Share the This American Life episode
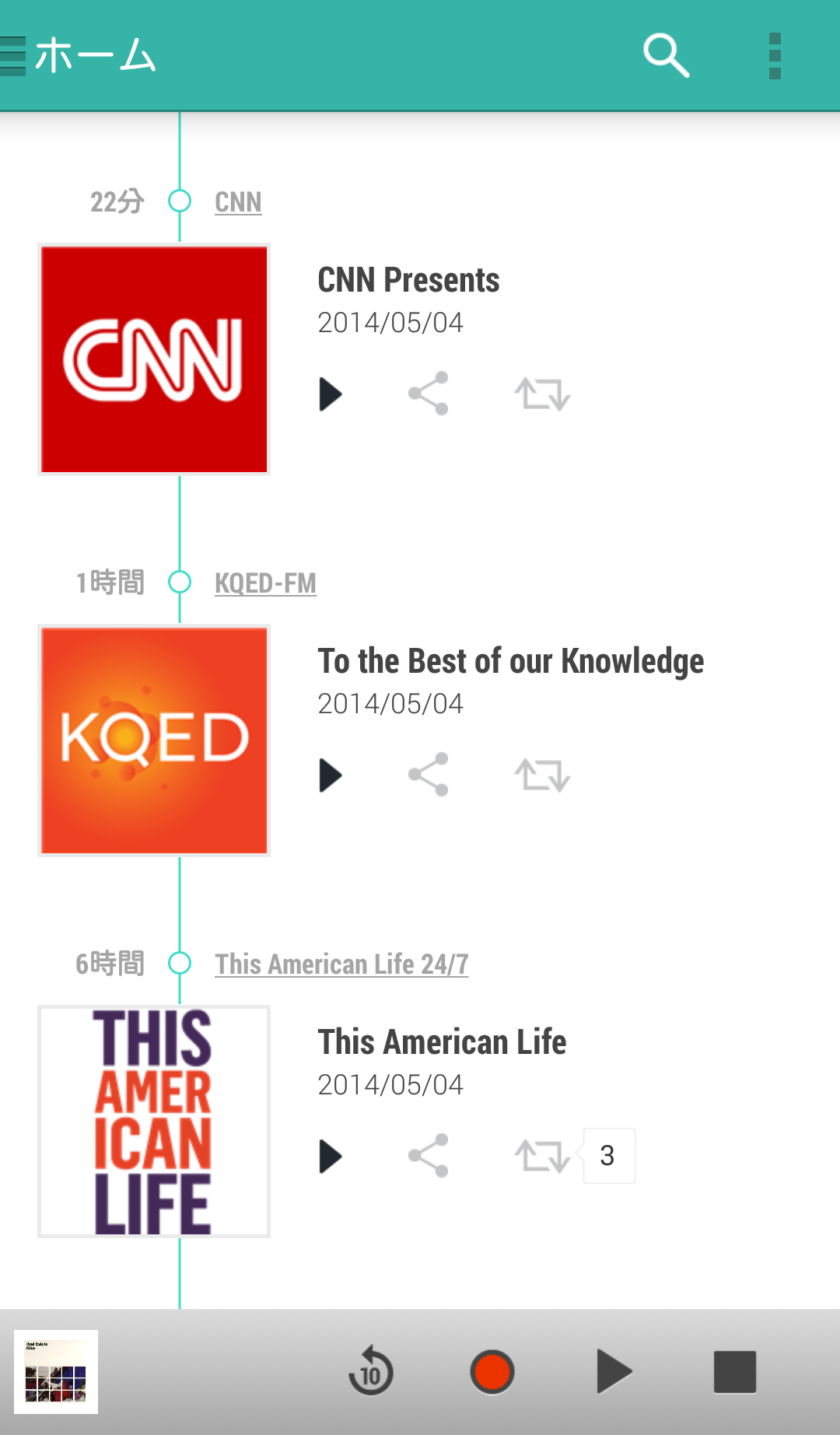This screenshot has width=840, height=1435. pyautogui.click(x=429, y=1156)
